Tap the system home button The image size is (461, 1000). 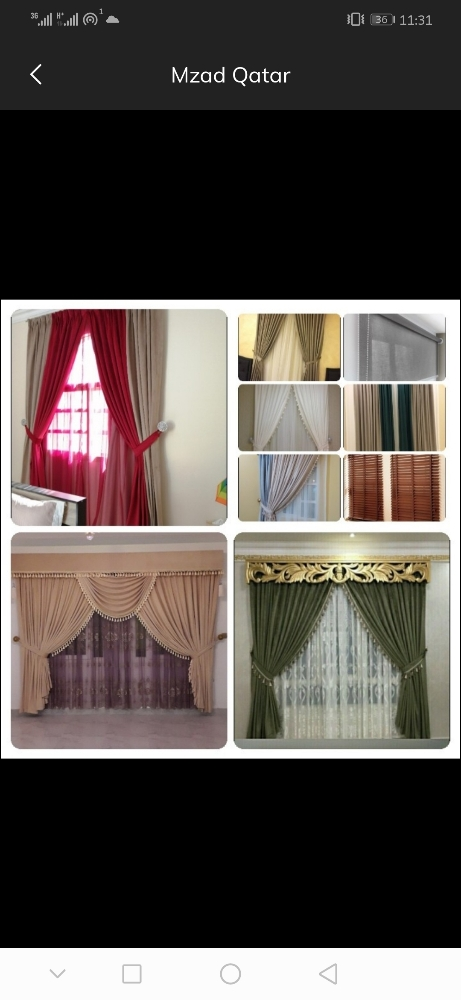click(x=230, y=974)
